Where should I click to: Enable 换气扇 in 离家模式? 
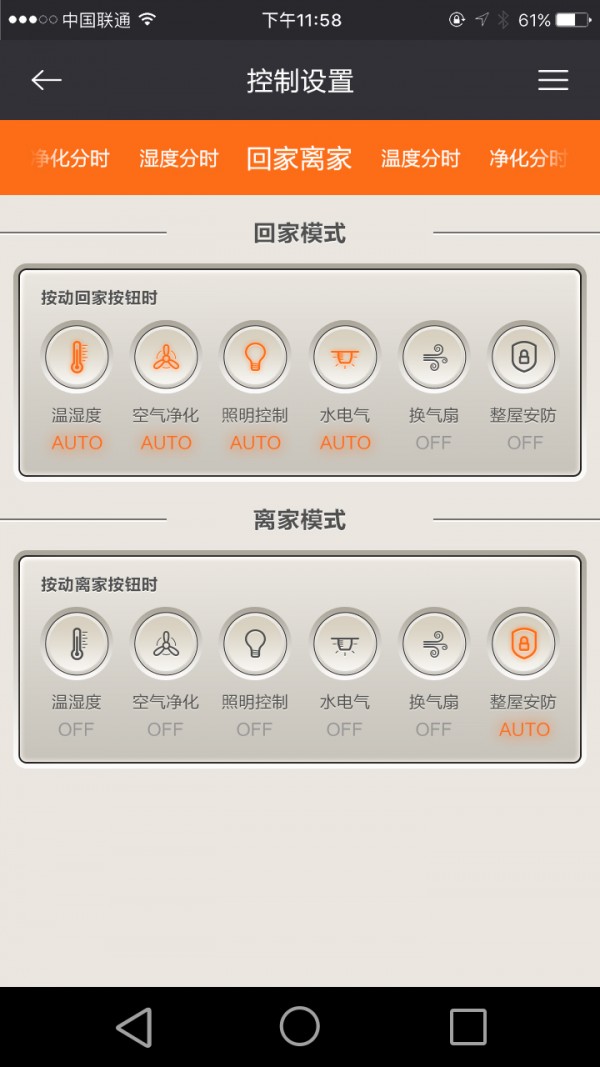pos(434,644)
